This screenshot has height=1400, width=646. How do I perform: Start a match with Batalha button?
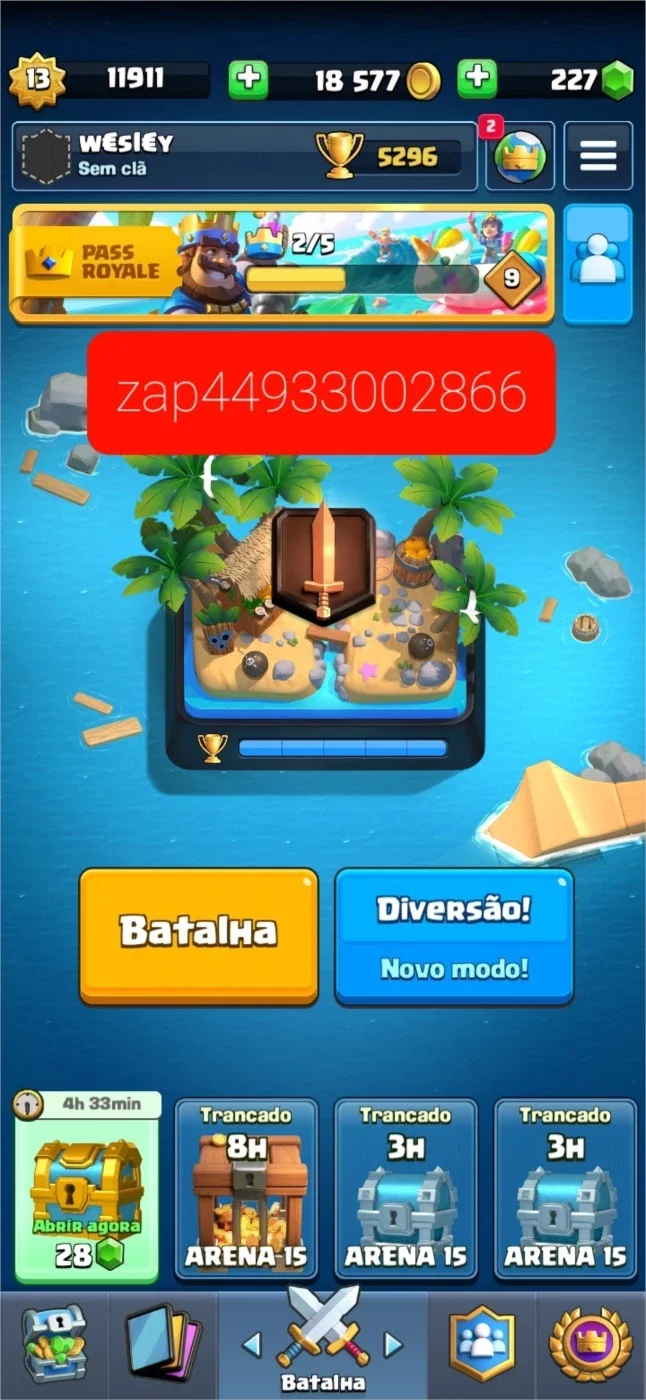pos(199,935)
